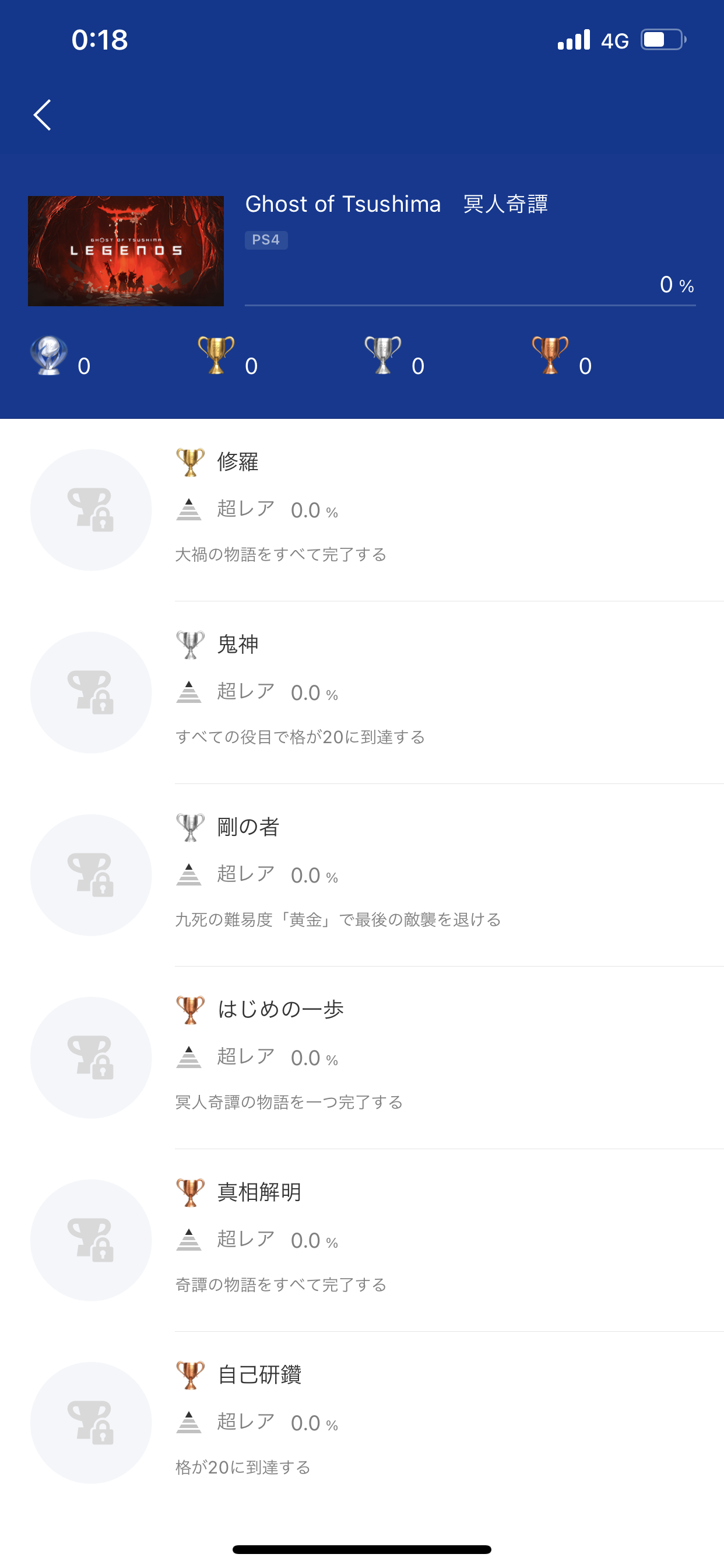Viewport: 724px width, 1568px height.
Task: View the はじめの一歩 bronze trophy
Action: point(362,1058)
